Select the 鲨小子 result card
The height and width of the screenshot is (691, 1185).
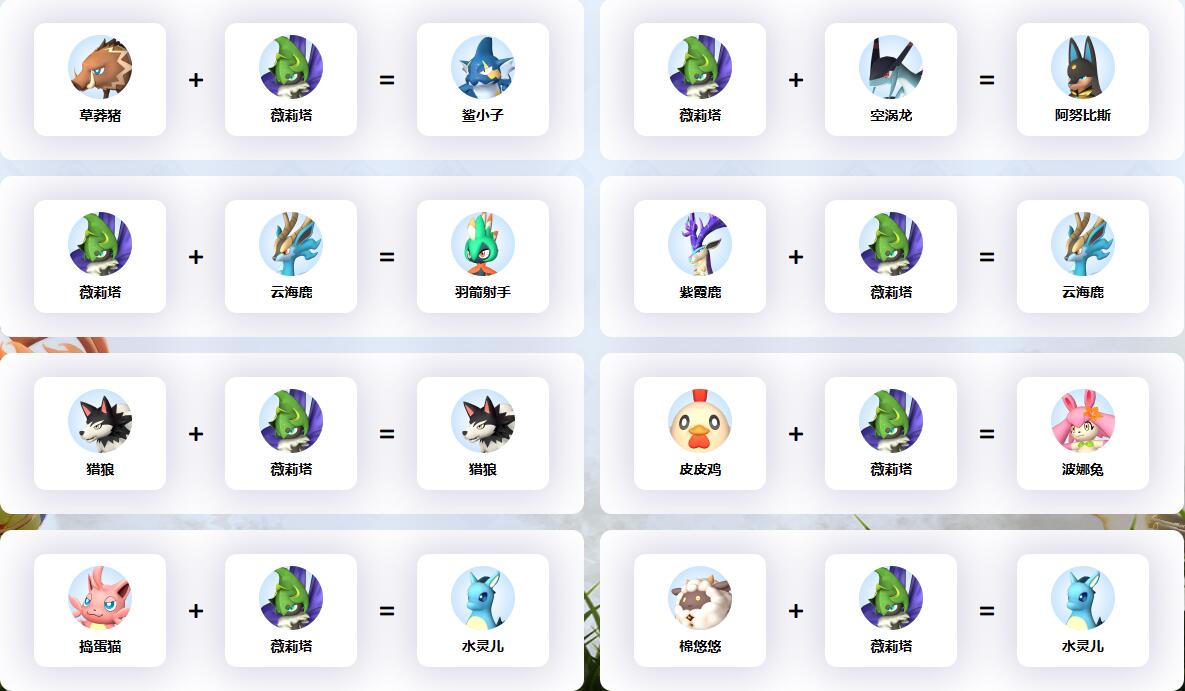tap(483, 80)
